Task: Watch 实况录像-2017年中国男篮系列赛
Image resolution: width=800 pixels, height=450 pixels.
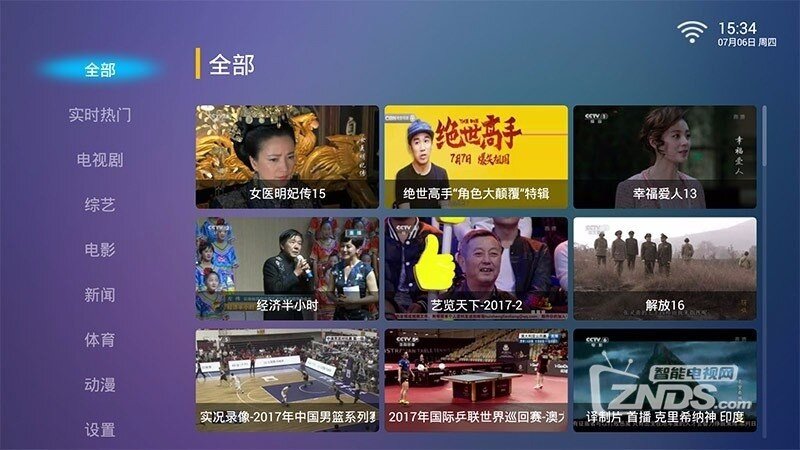Action: [x=287, y=381]
